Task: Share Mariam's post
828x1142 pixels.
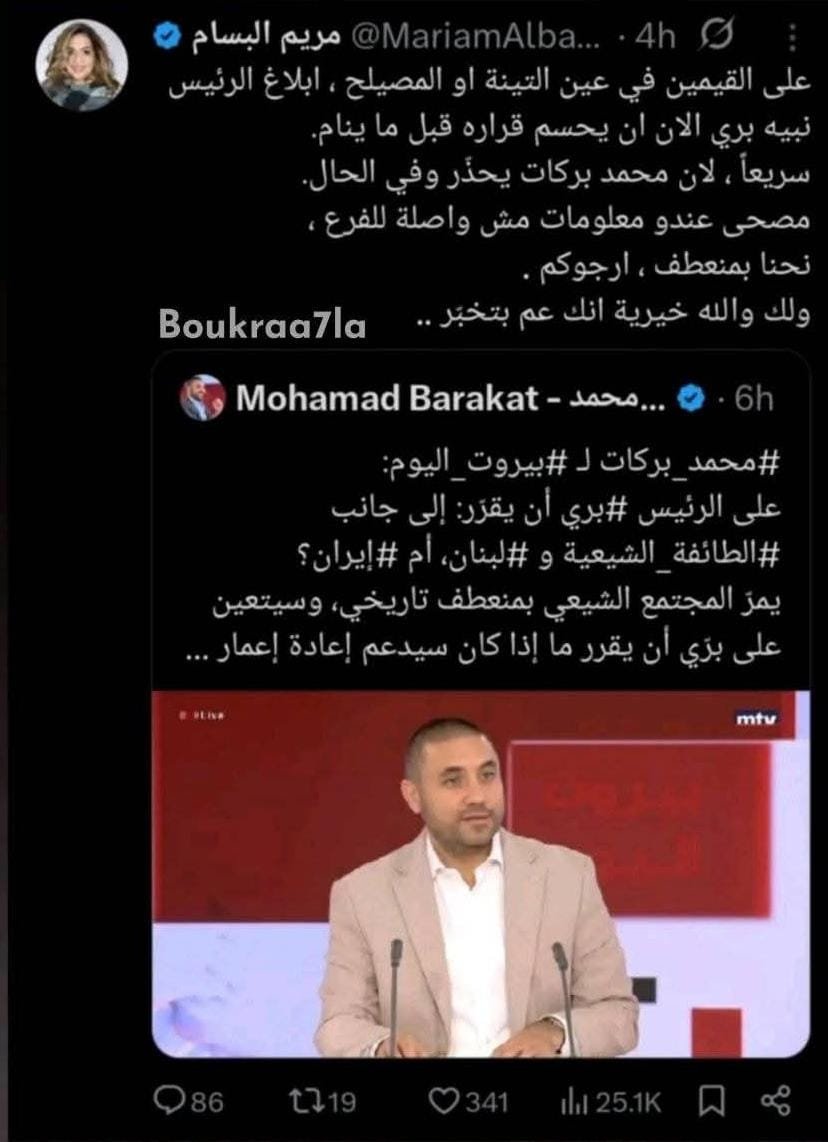Action: (776, 1101)
